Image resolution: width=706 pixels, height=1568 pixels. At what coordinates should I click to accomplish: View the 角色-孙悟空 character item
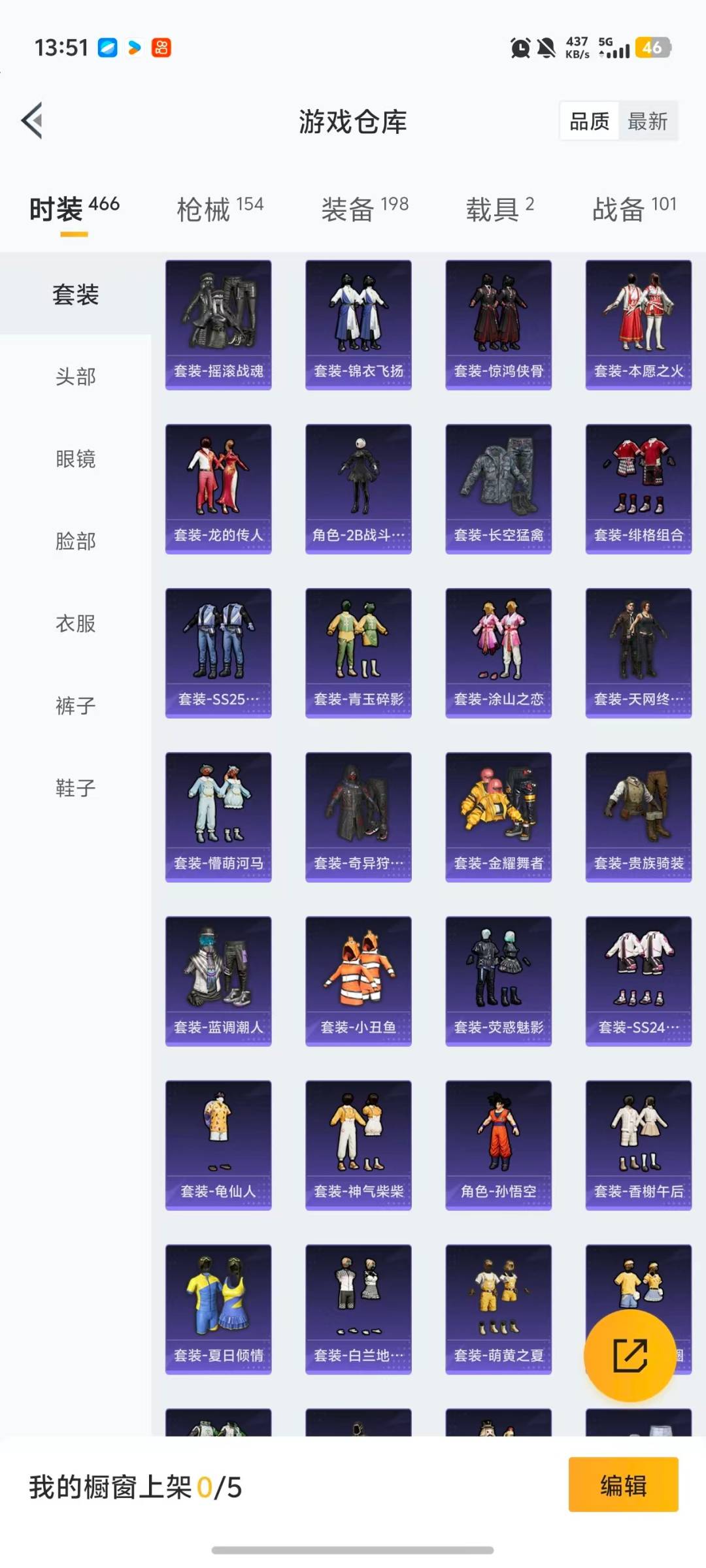tap(498, 1145)
